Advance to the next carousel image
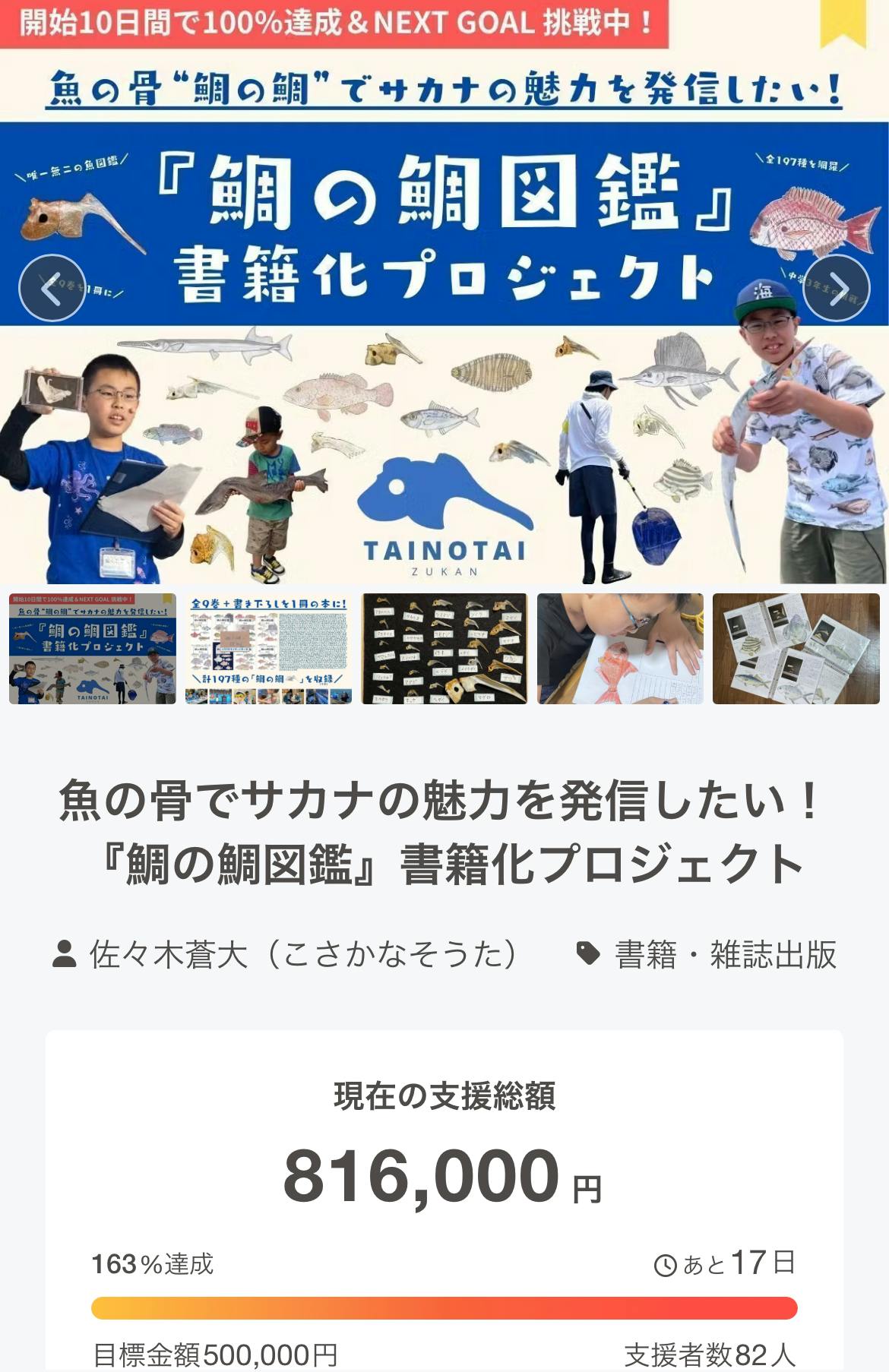The width and height of the screenshot is (889, 1372). click(x=836, y=288)
